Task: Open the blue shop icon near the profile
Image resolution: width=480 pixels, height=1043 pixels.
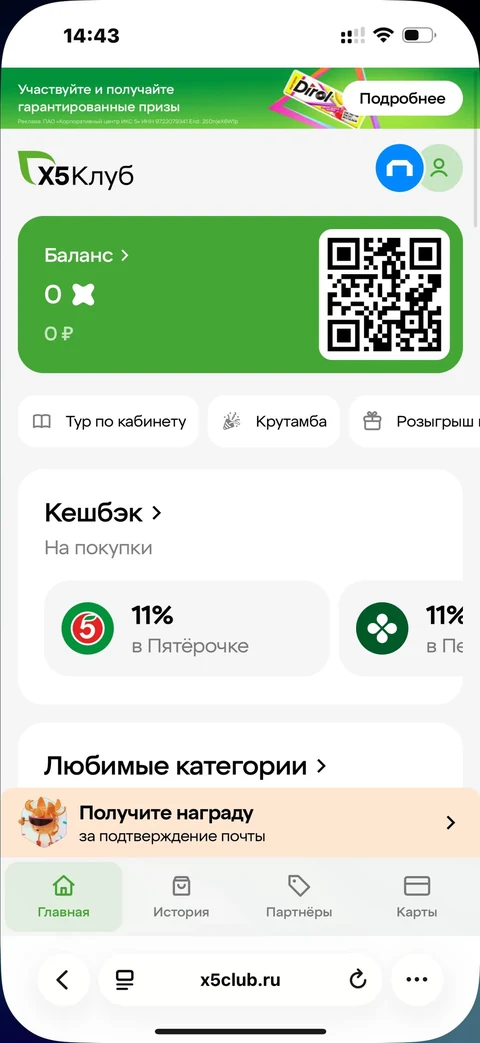Action: 399,168
